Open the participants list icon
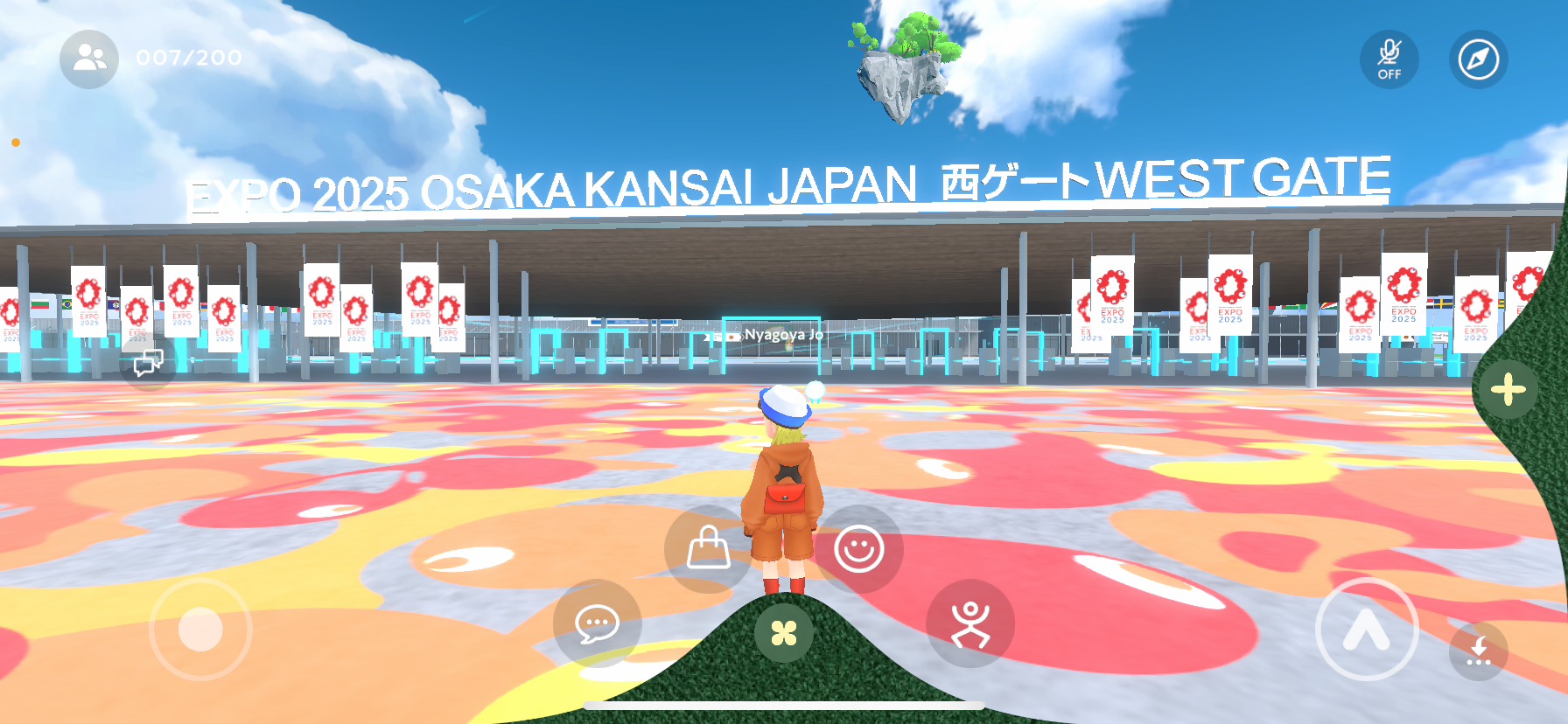The width and height of the screenshot is (1568, 724). [89, 59]
